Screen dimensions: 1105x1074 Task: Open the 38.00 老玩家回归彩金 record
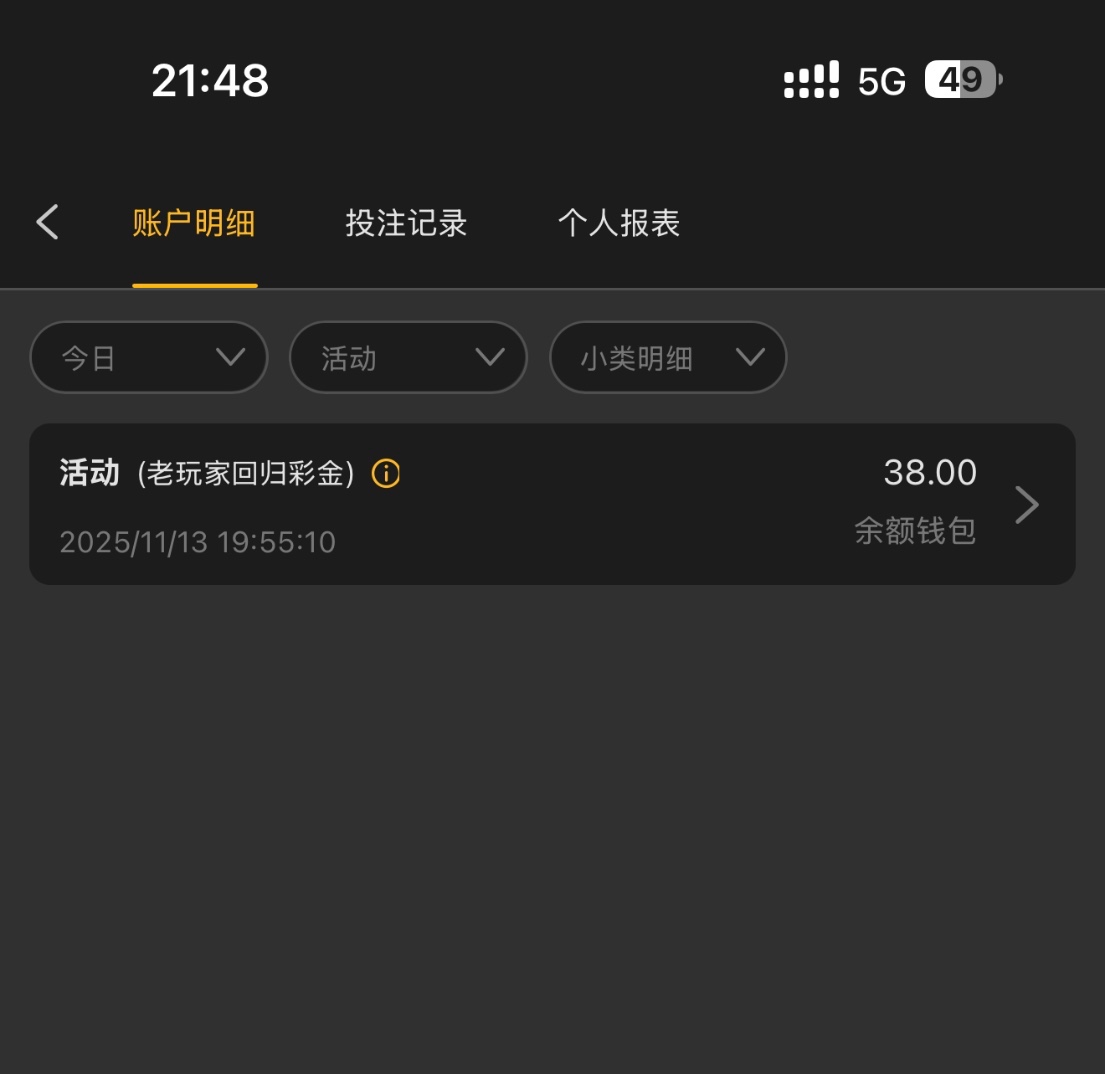coord(552,505)
